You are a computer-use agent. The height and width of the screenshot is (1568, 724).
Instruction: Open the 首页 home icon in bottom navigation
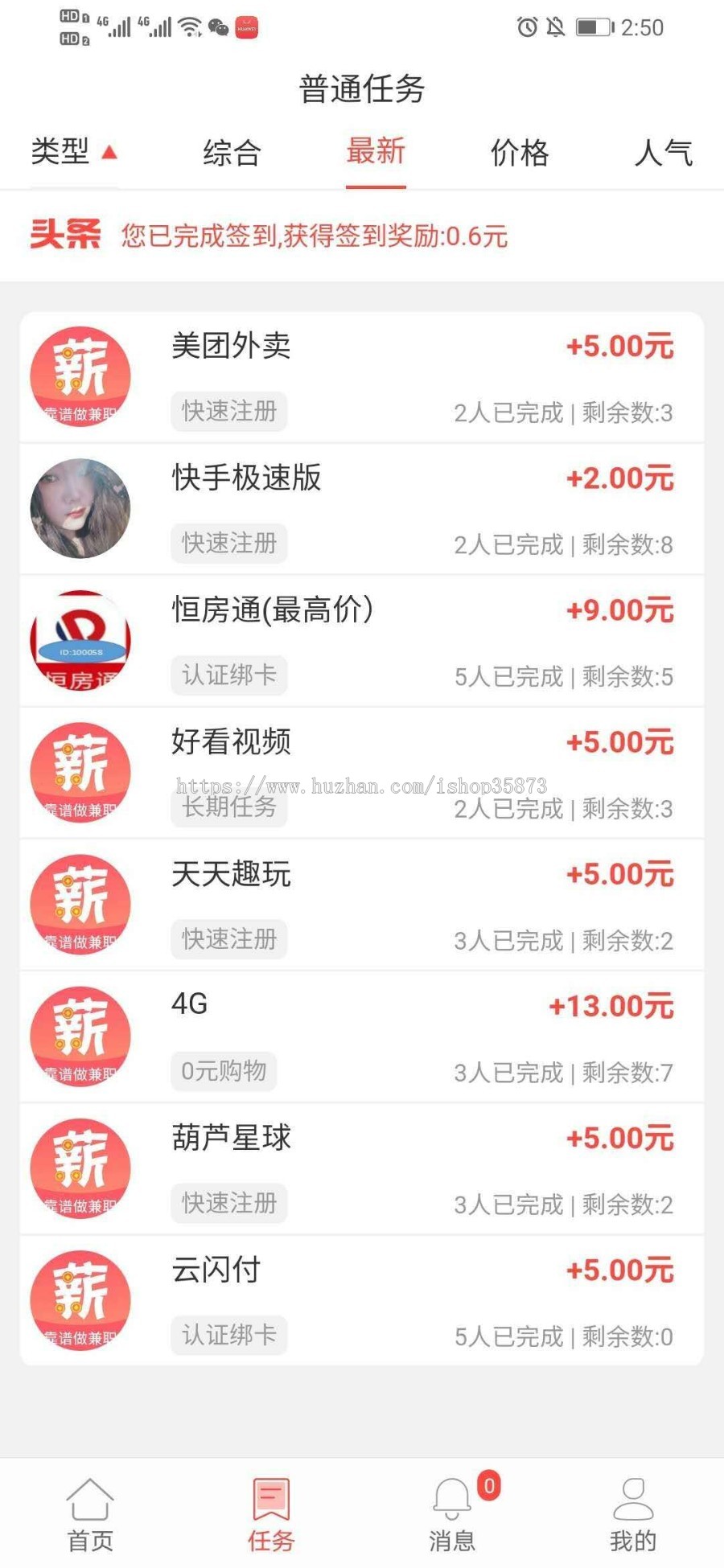point(88,1512)
